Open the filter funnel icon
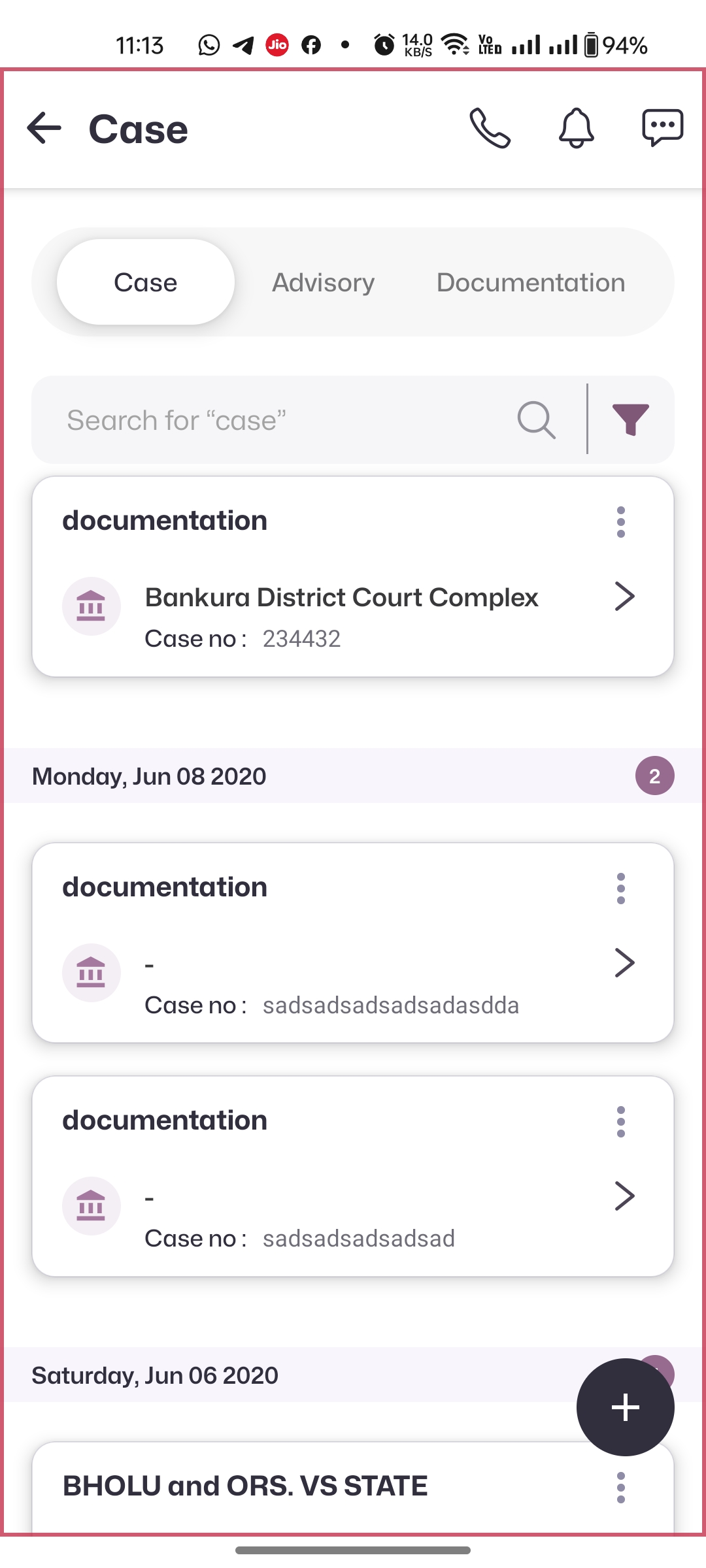This screenshot has width=706, height=1568. coord(630,419)
